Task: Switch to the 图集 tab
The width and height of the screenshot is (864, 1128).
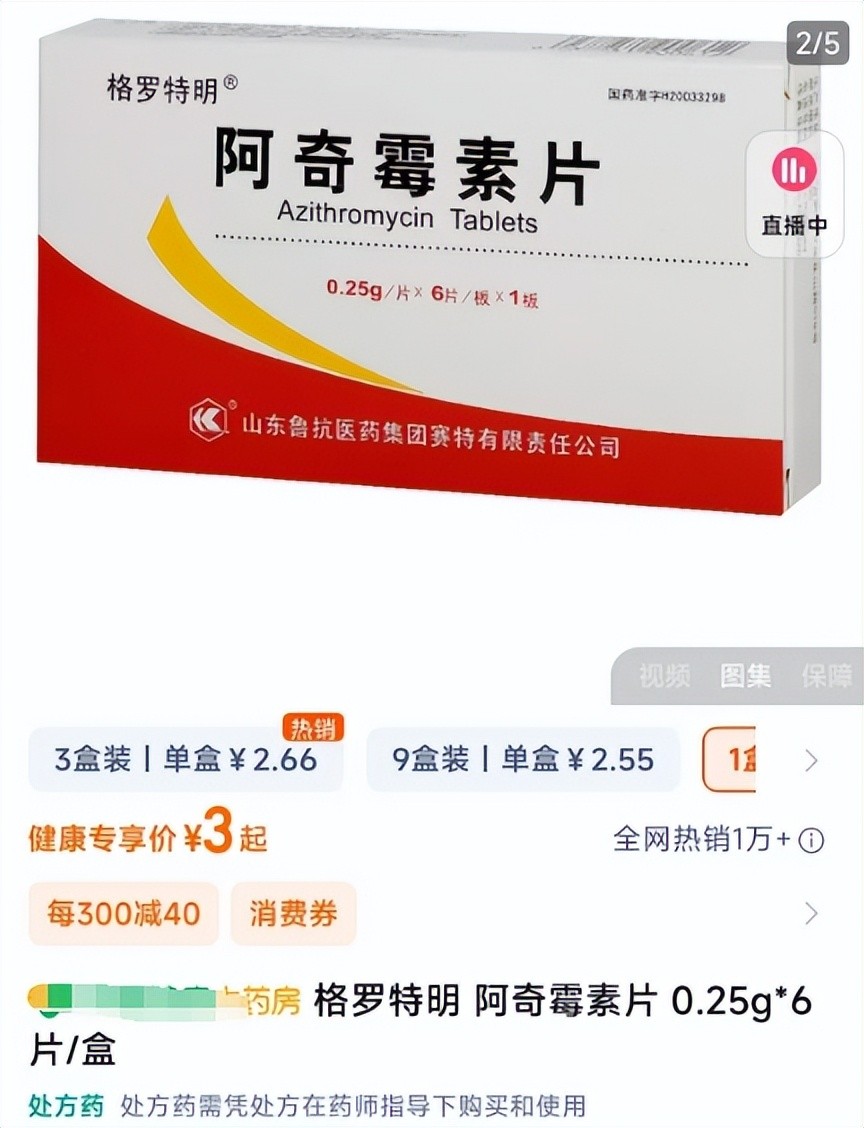Action: (746, 677)
